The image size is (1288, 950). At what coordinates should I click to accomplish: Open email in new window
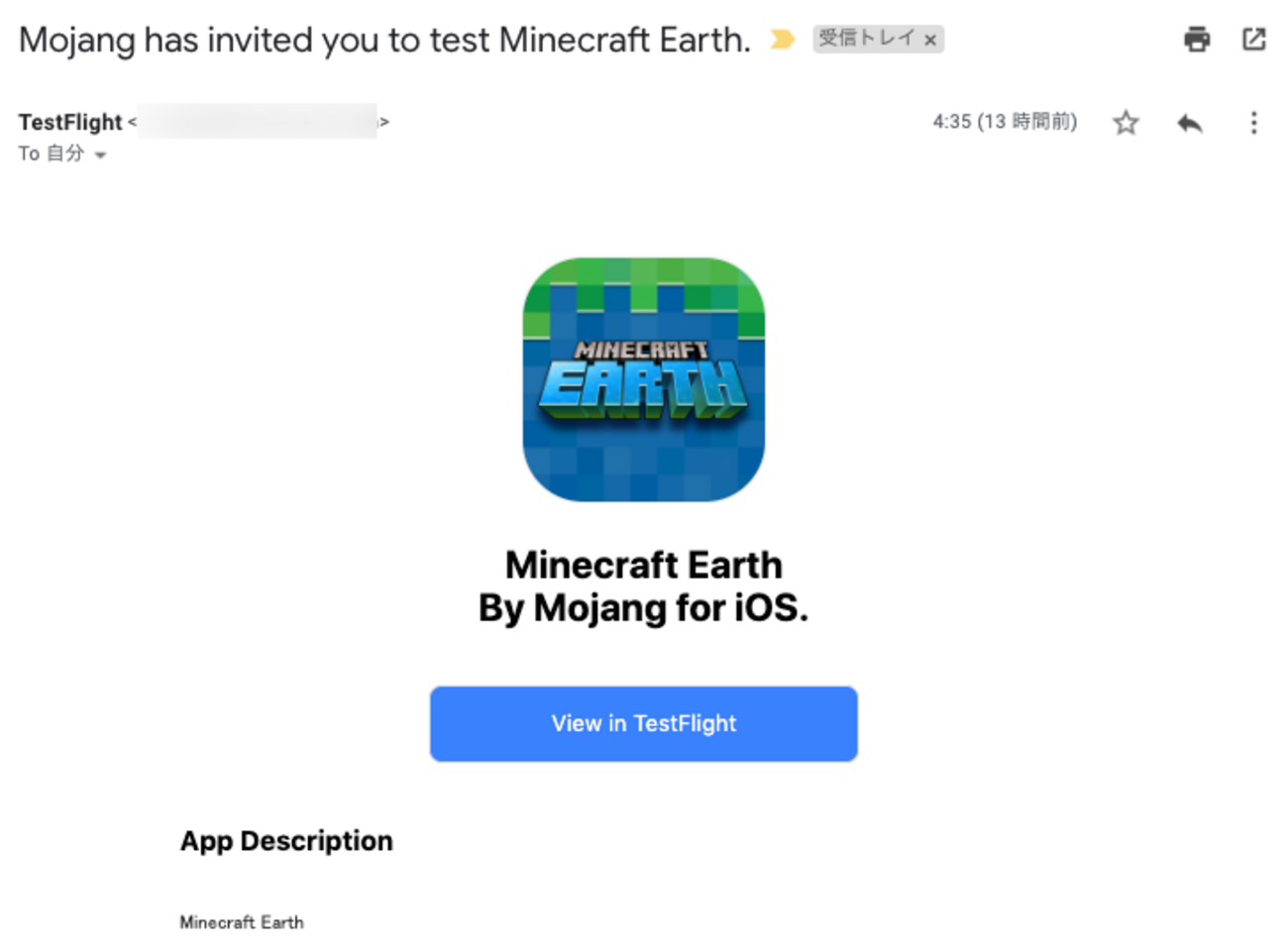click(1253, 40)
